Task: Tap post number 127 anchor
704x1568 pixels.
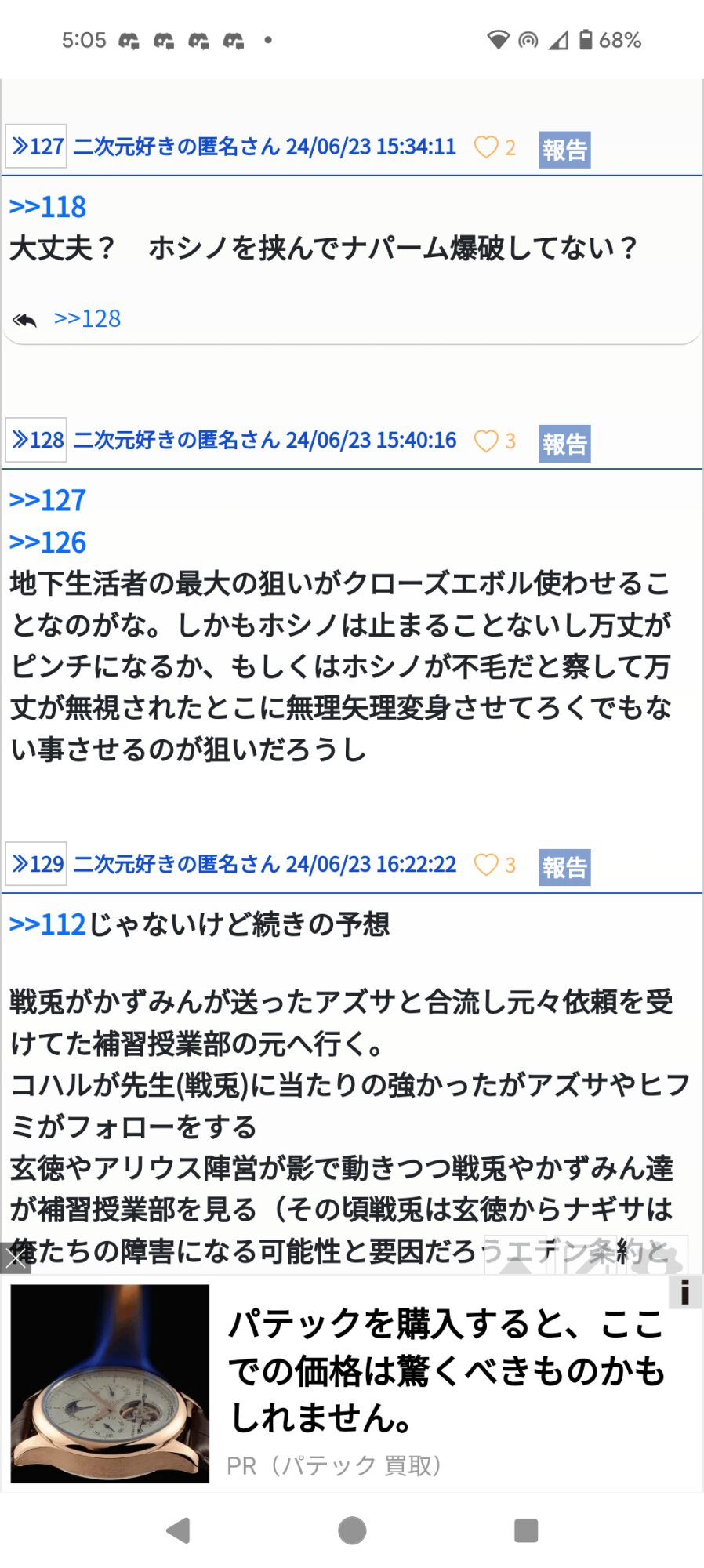Action: [x=36, y=147]
